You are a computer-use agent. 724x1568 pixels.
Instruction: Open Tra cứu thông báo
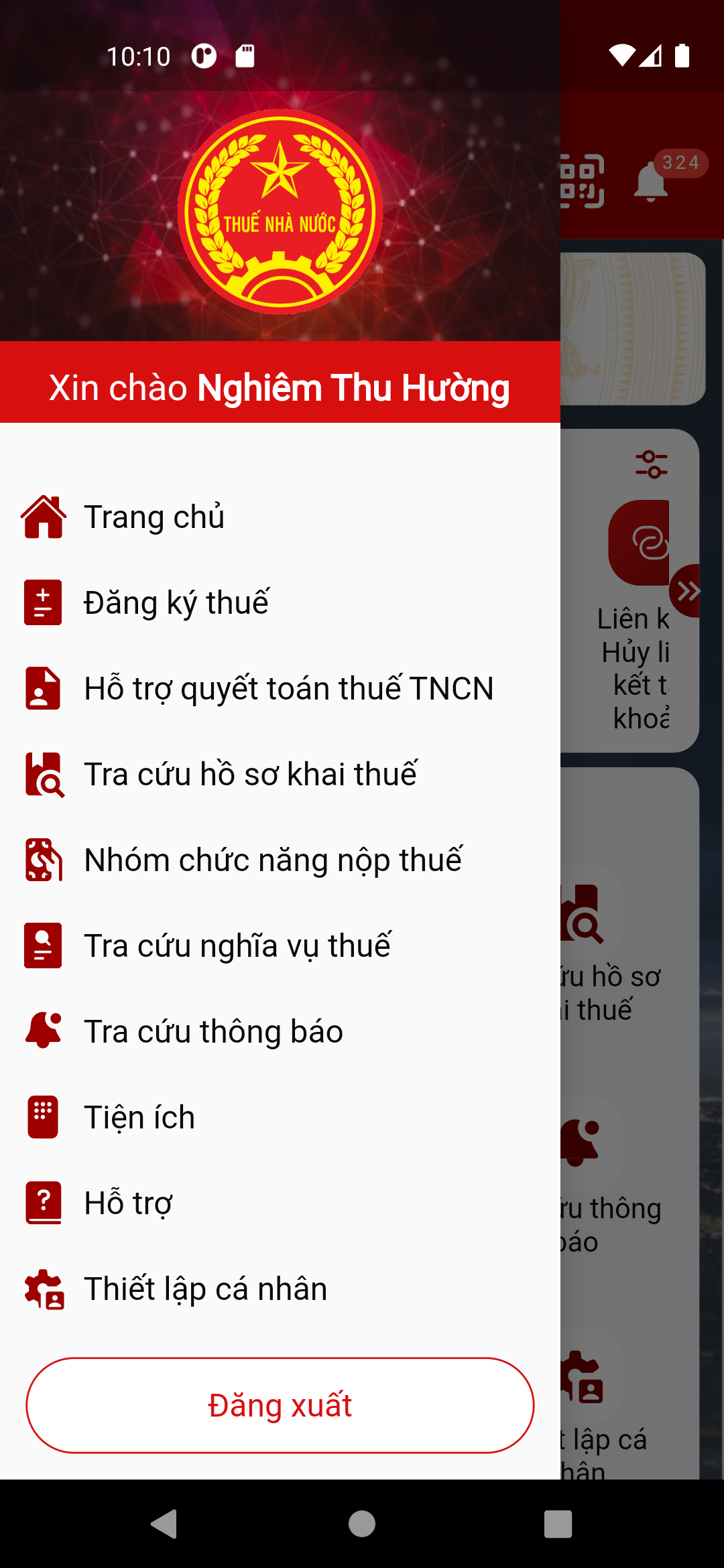tap(213, 1032)
